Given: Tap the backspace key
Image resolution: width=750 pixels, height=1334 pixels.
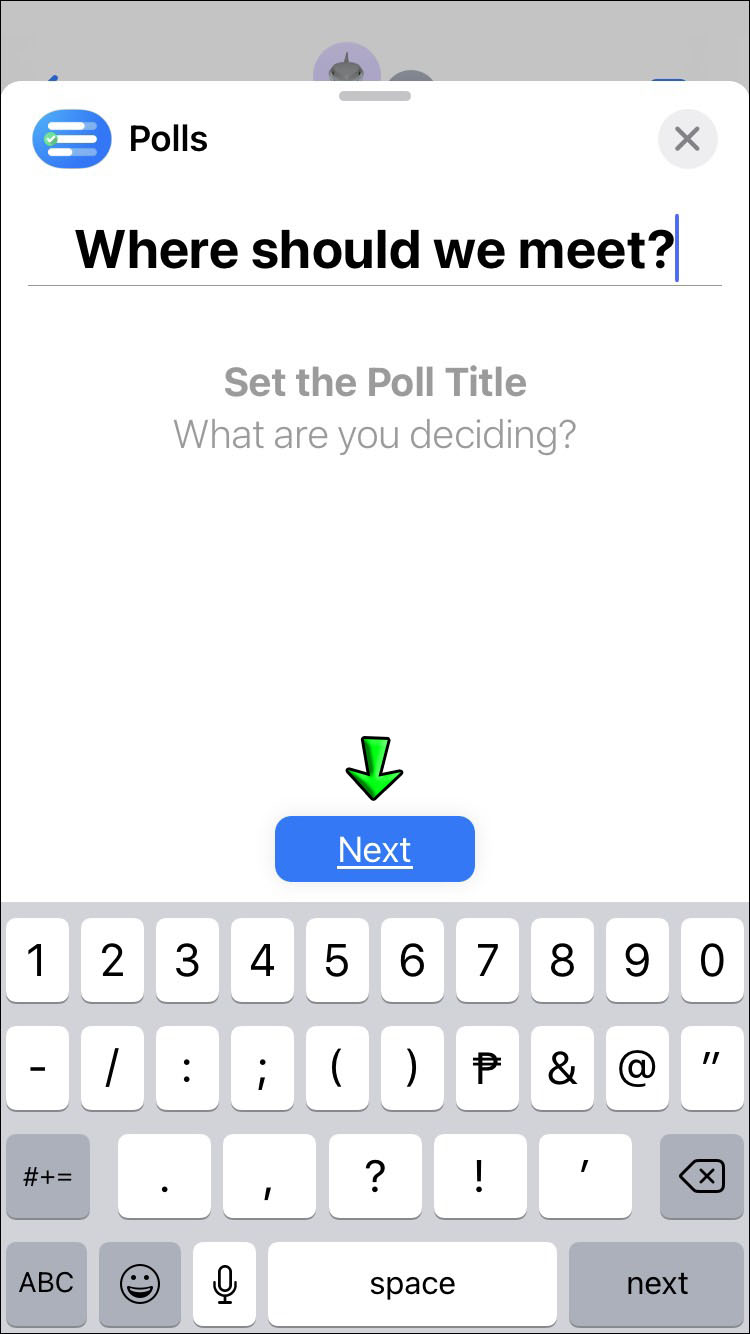Looking at the screenshot, I should tap(702, 1177).
